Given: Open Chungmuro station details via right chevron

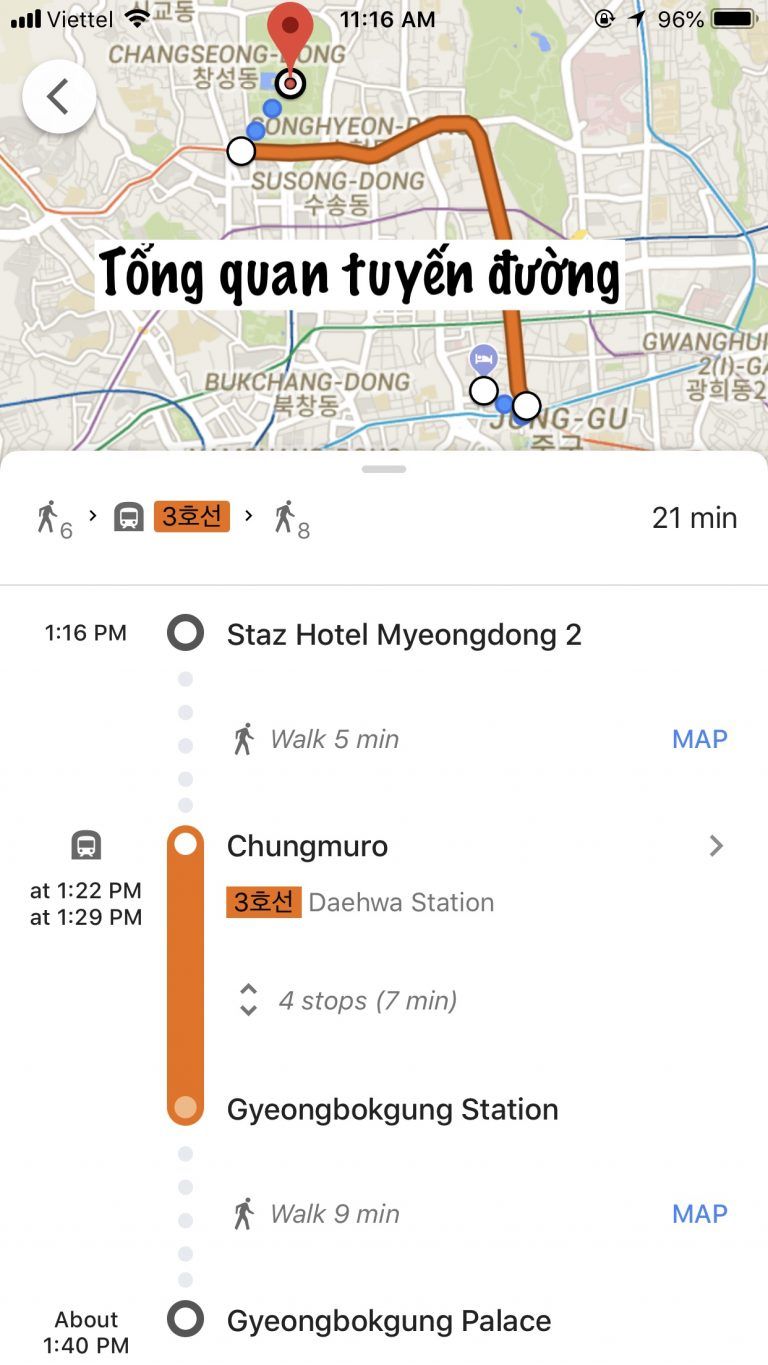Looking at the screenshot, I should point(716,845).
